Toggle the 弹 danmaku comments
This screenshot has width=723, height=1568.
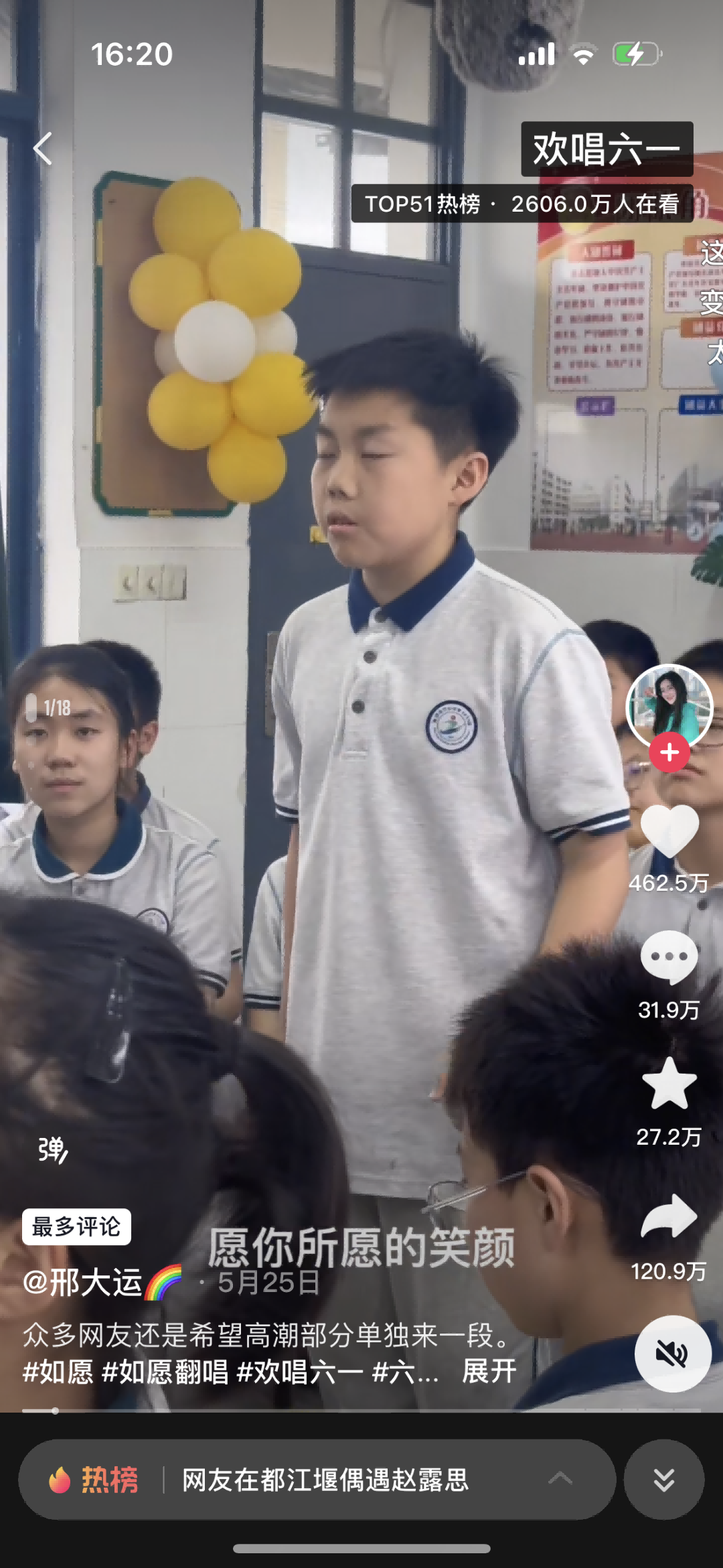coord(53,1150)
